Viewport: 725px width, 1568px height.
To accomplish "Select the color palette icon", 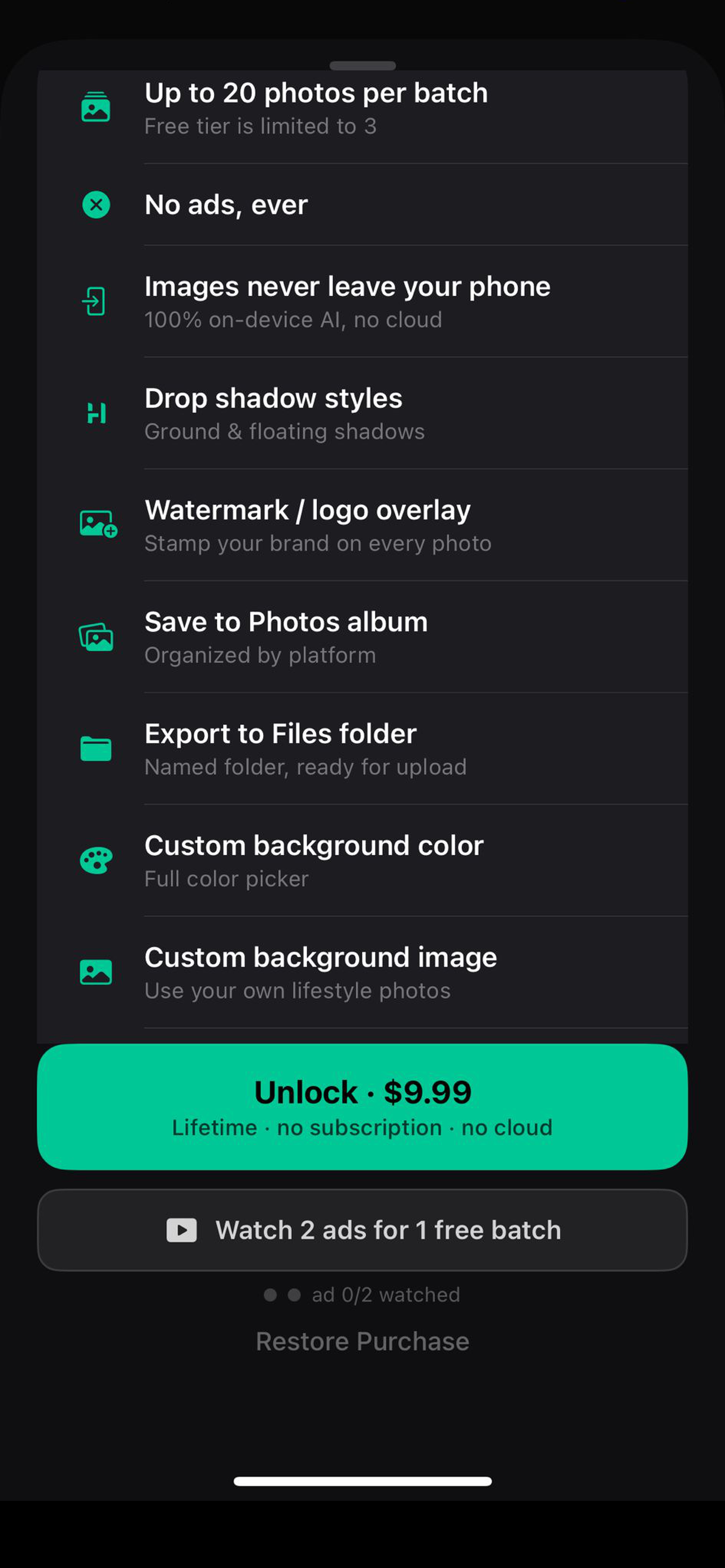I will 96,860.
